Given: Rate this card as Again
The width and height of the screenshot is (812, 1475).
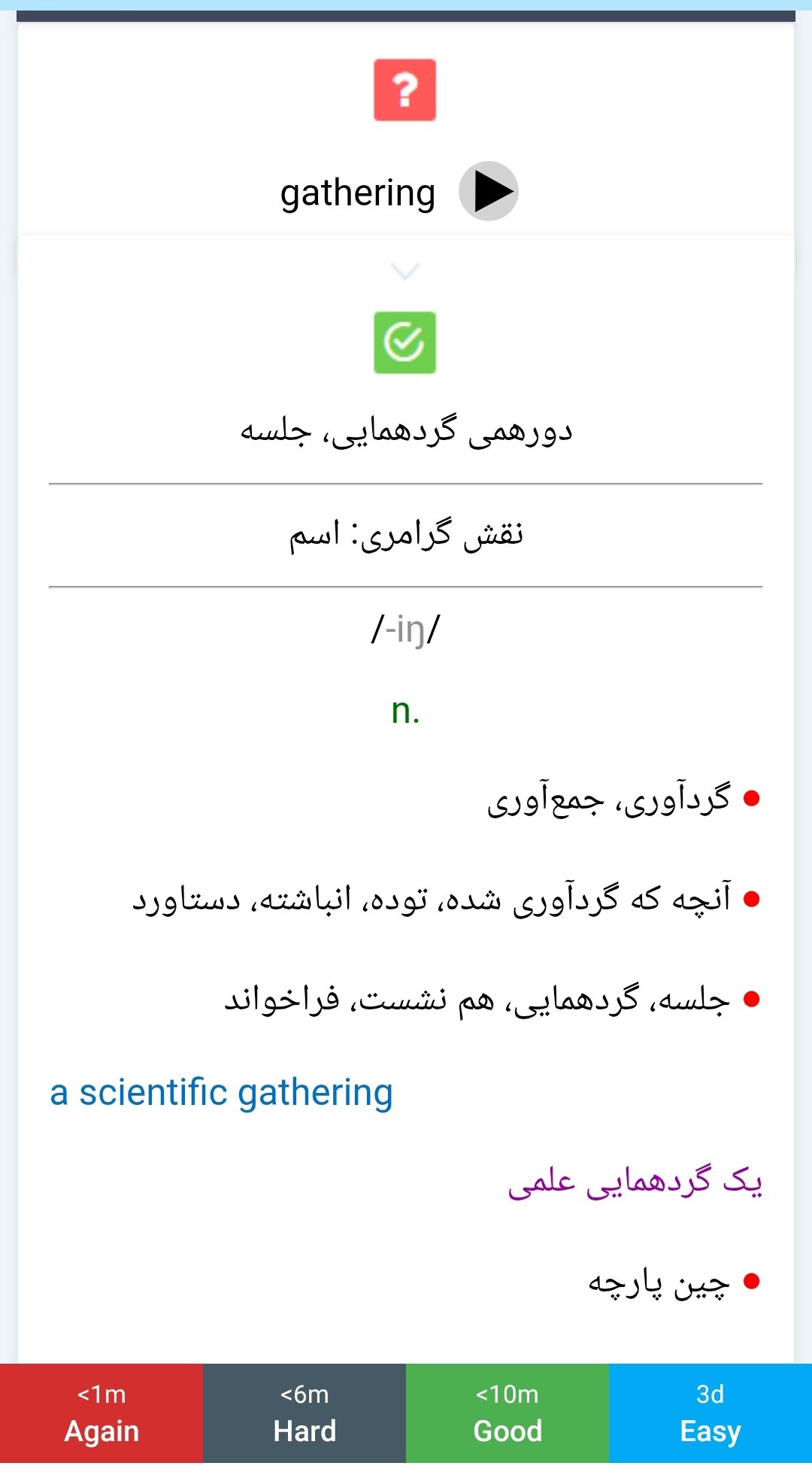Looking at the screenshot, I should pyautogui.click(x=101, y=1413).
